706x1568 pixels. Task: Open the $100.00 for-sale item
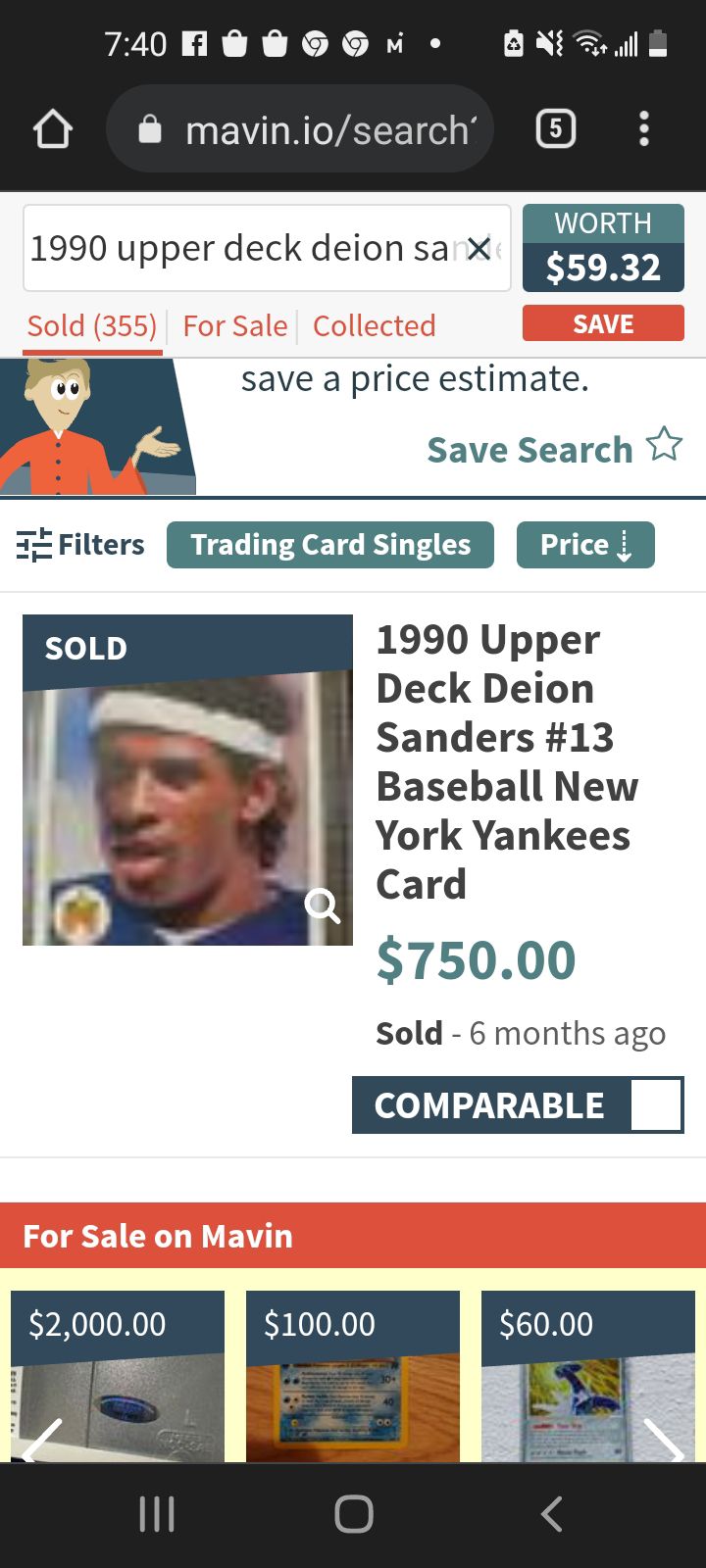[353, 1376]
